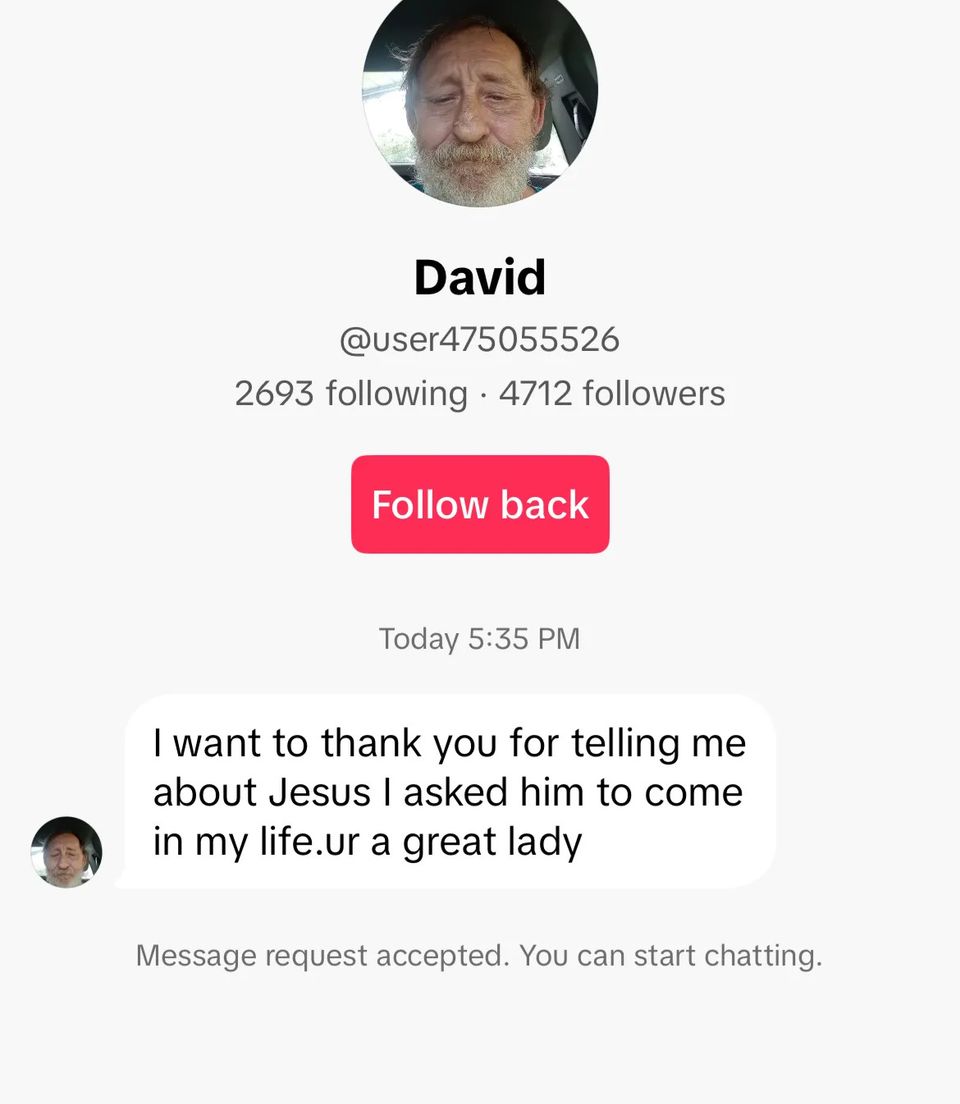Tap David's small avatar beside the message
Viewport: 960px width, 1104px height.
(66, 852)
